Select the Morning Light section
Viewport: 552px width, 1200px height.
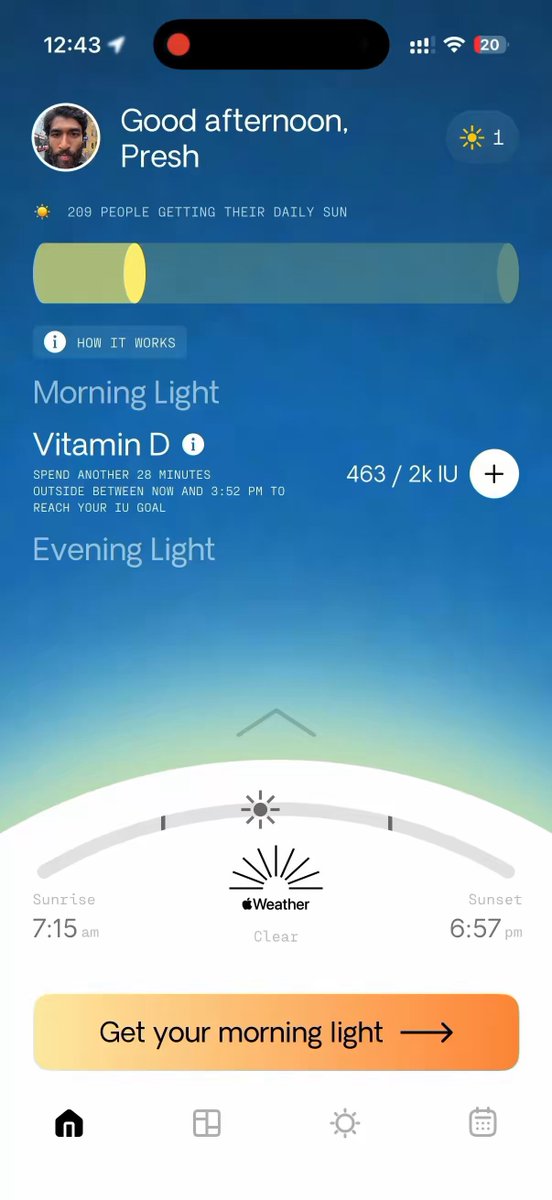(126, 393)
